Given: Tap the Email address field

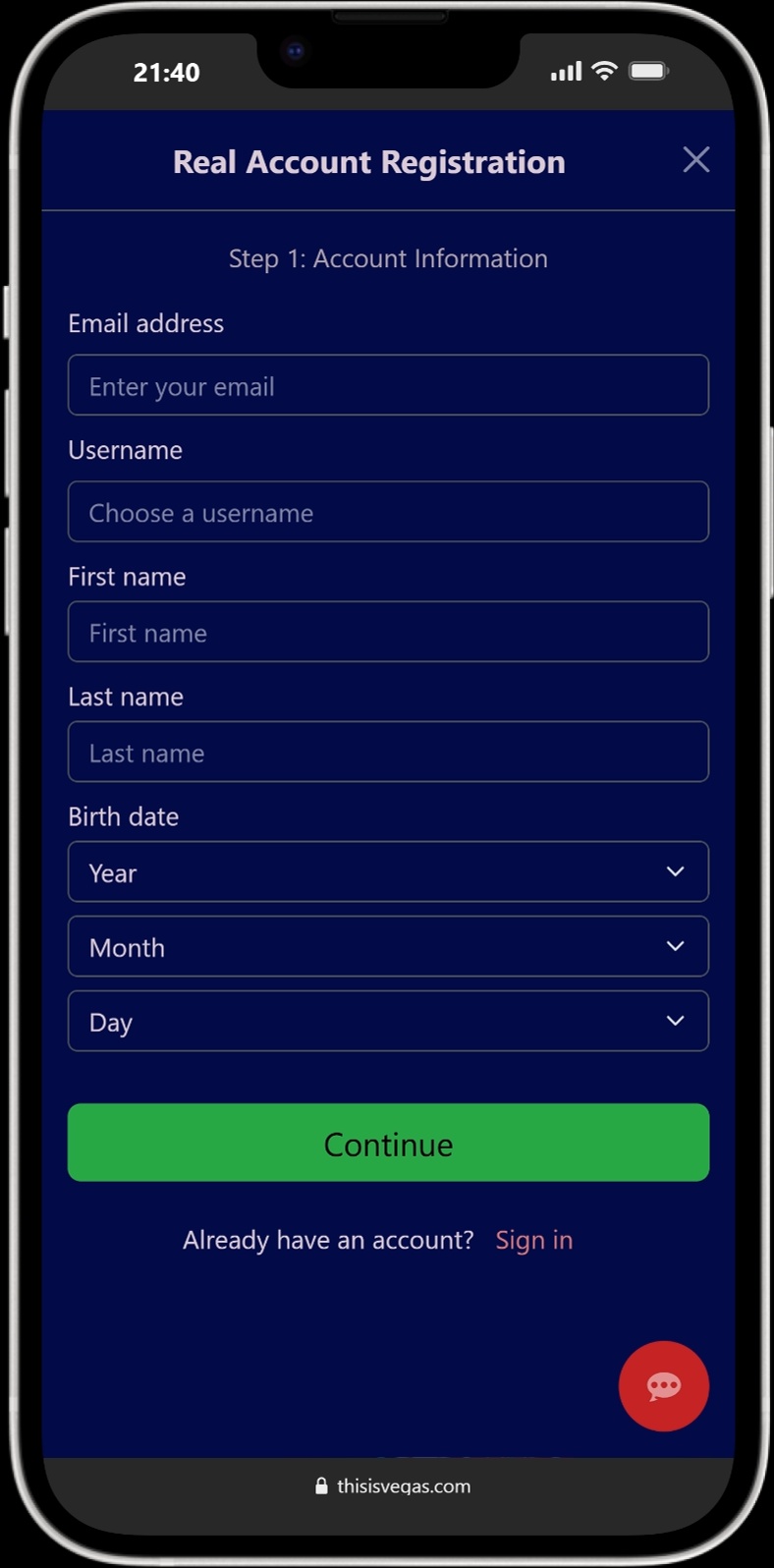Looking at the screenshot, I should coord(388,385).
